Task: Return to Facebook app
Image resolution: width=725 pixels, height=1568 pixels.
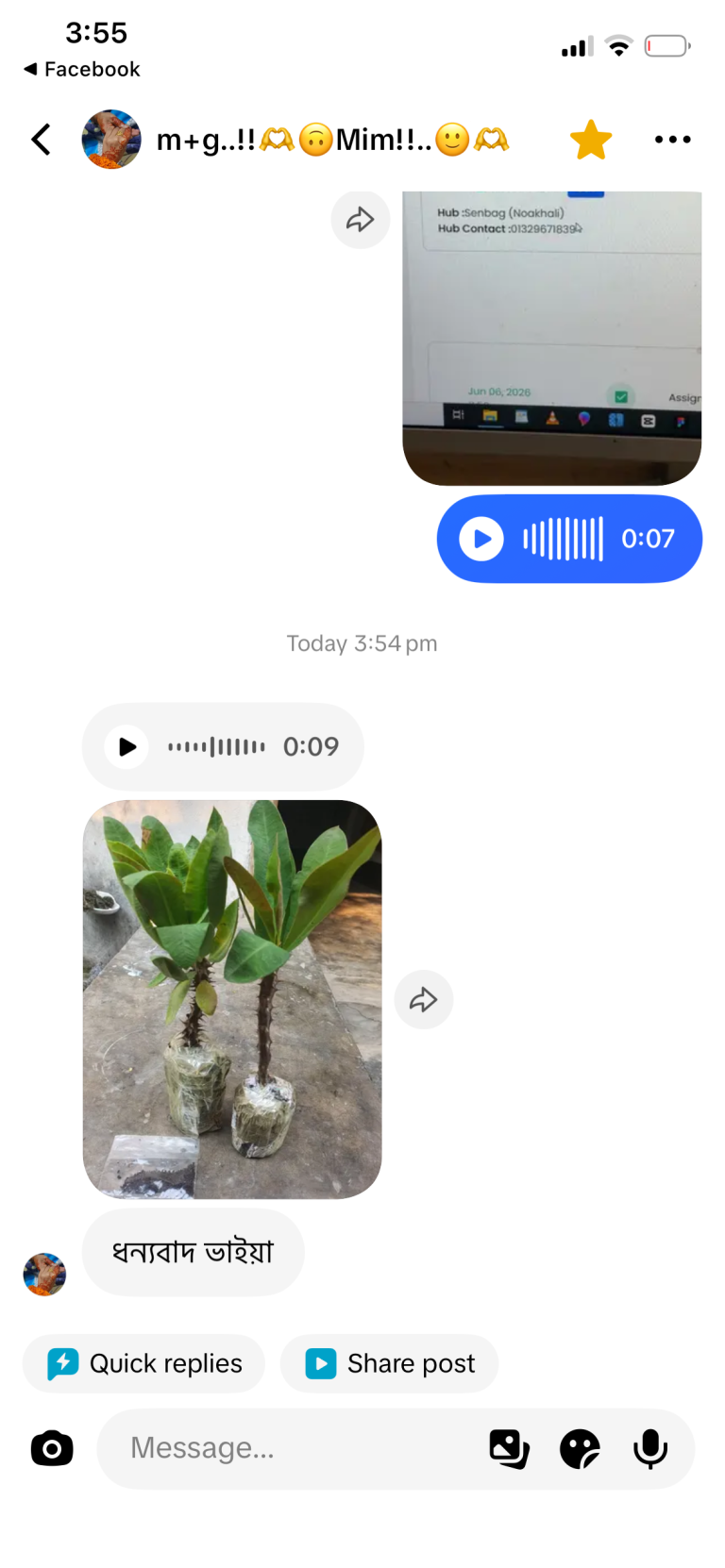Action: pyautogui.click(x=81, y=69)
